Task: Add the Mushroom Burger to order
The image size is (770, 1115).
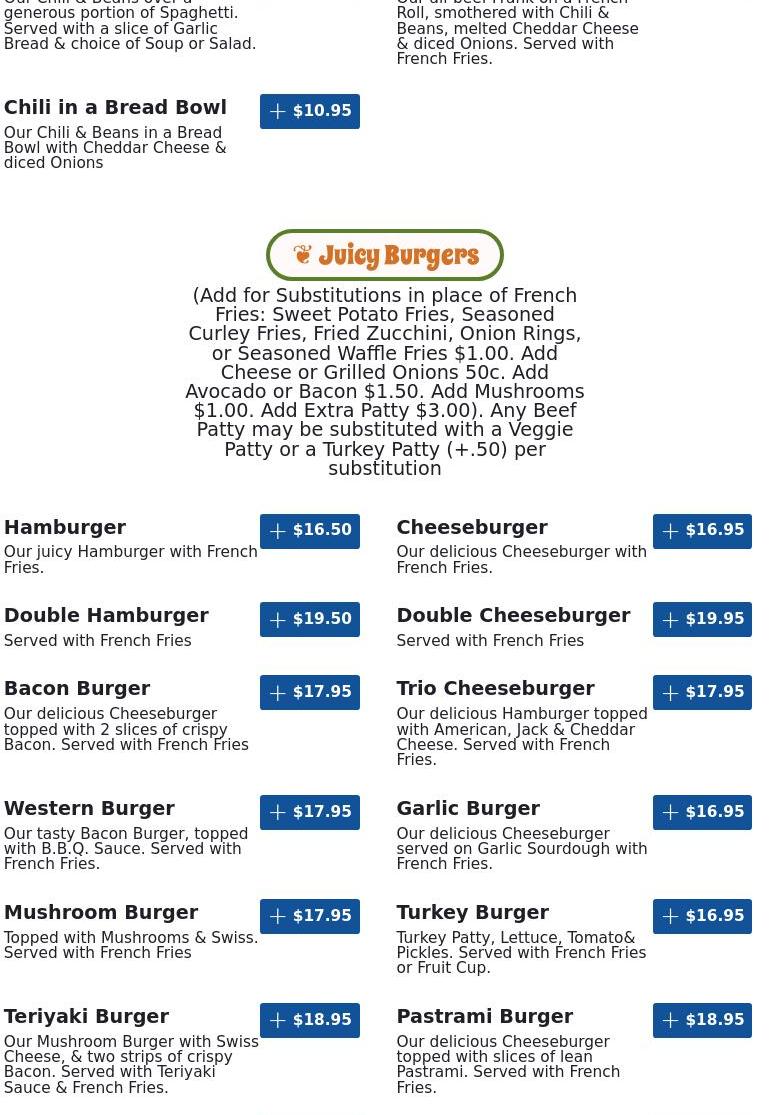Action: 309,916
